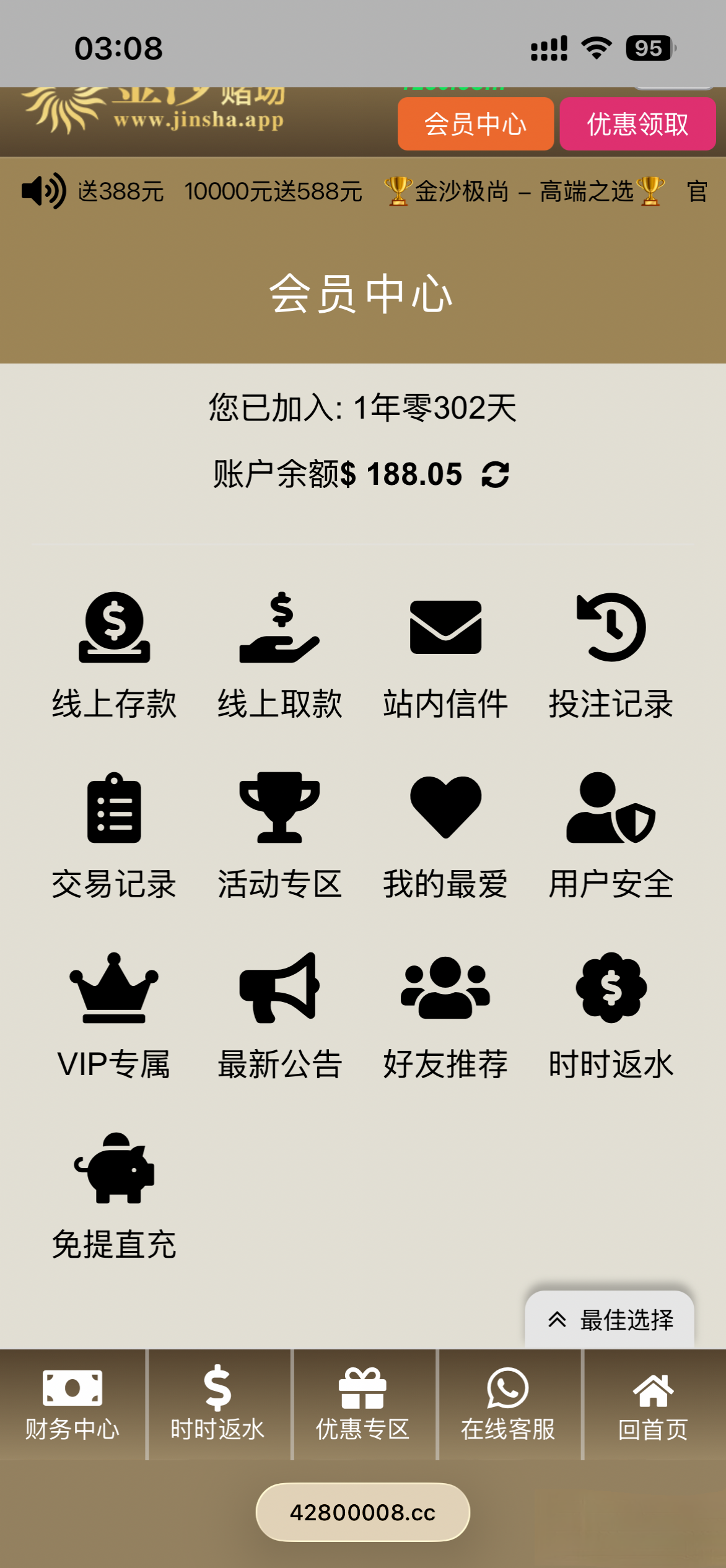Open the orange 会员中心 button
This screenshot has height=1568, width=726.
[475, 124]
